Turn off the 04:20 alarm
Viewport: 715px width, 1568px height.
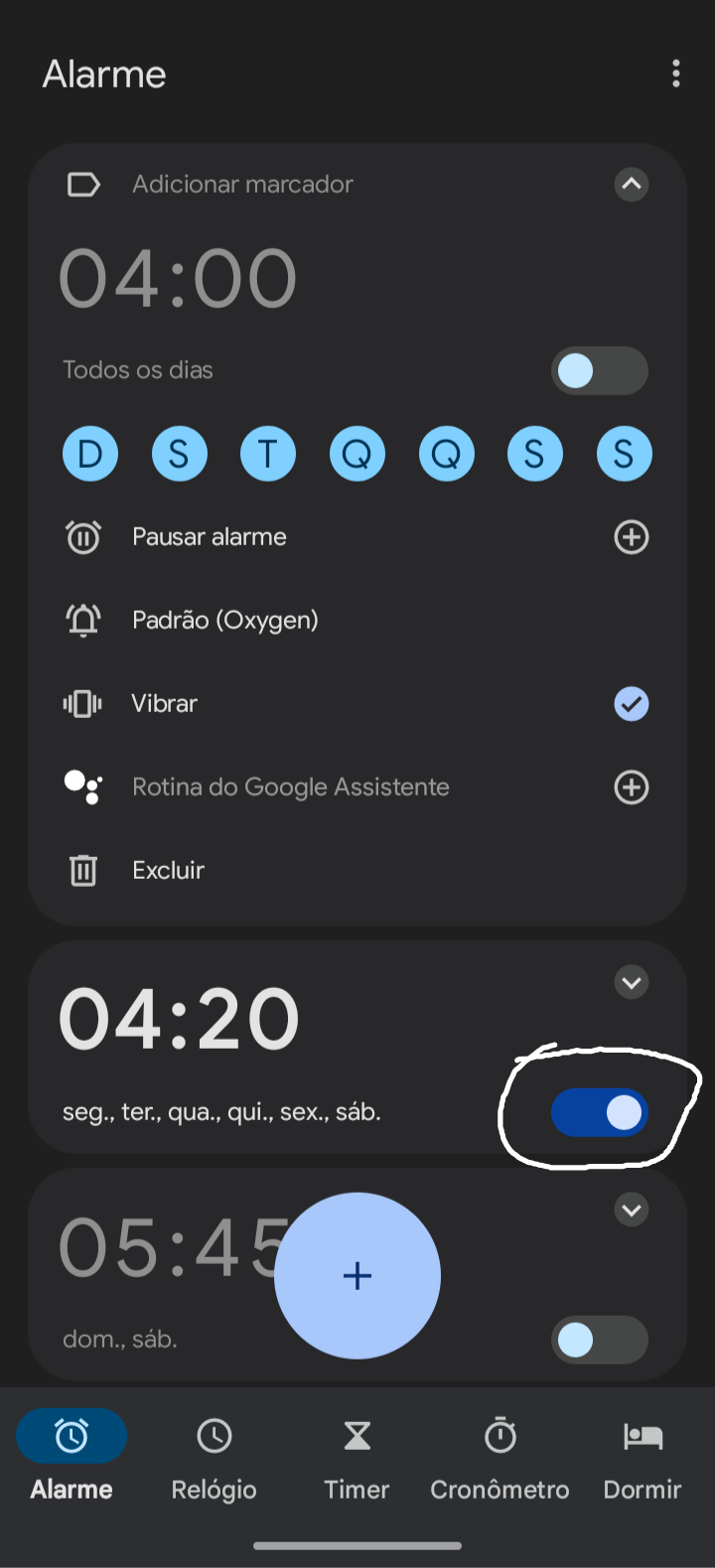pos(600,1112)
